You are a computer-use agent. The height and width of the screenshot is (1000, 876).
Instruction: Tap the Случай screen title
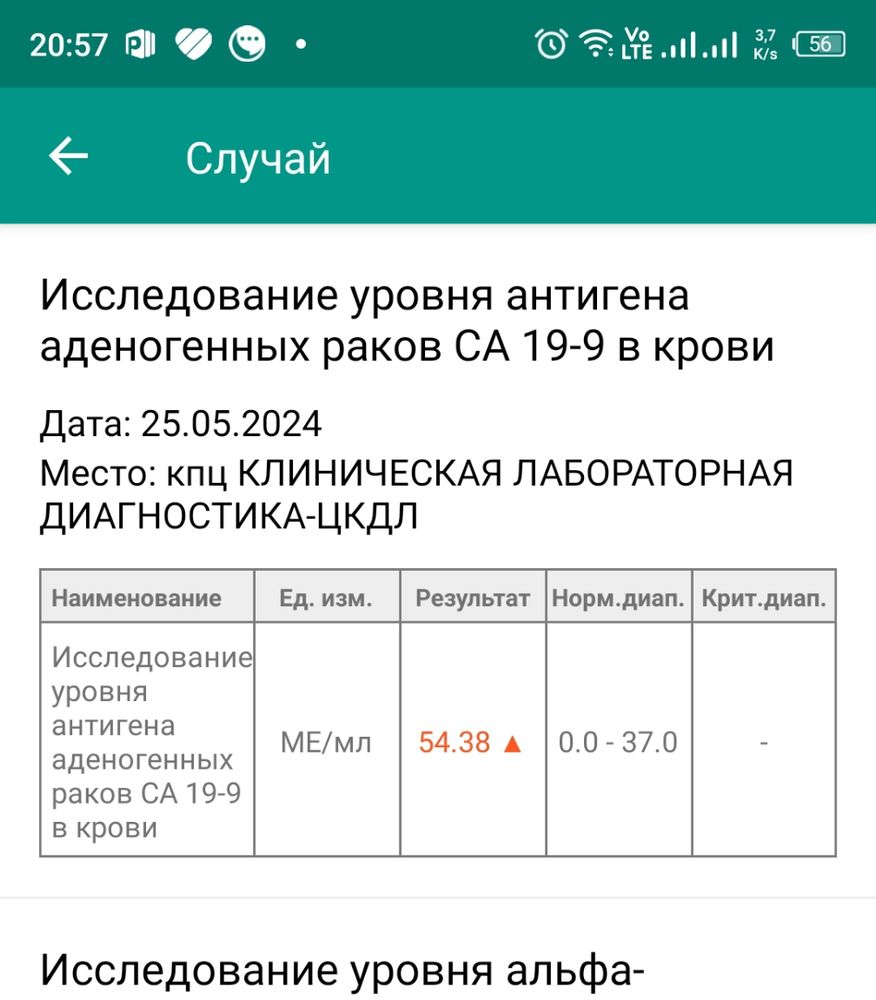tap(258, 157)
